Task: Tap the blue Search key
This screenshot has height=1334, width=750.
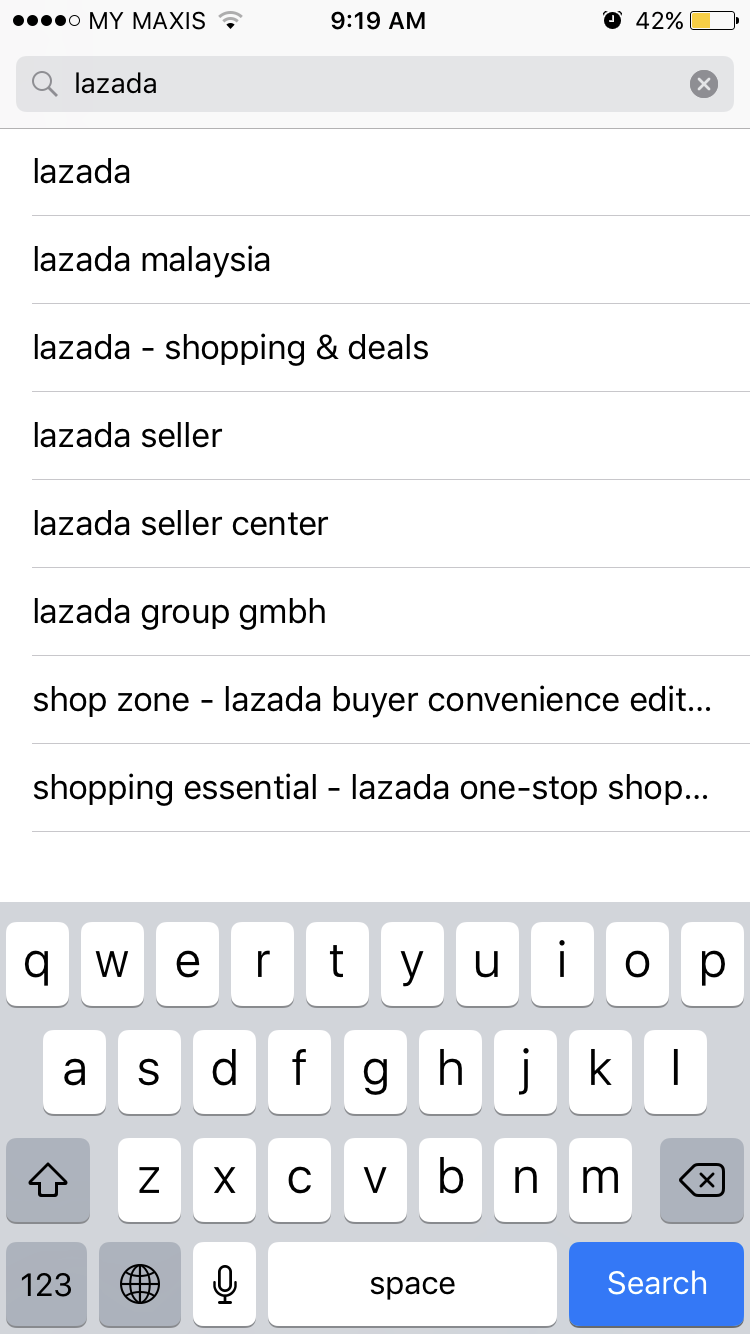Action: click(657, 1283)
